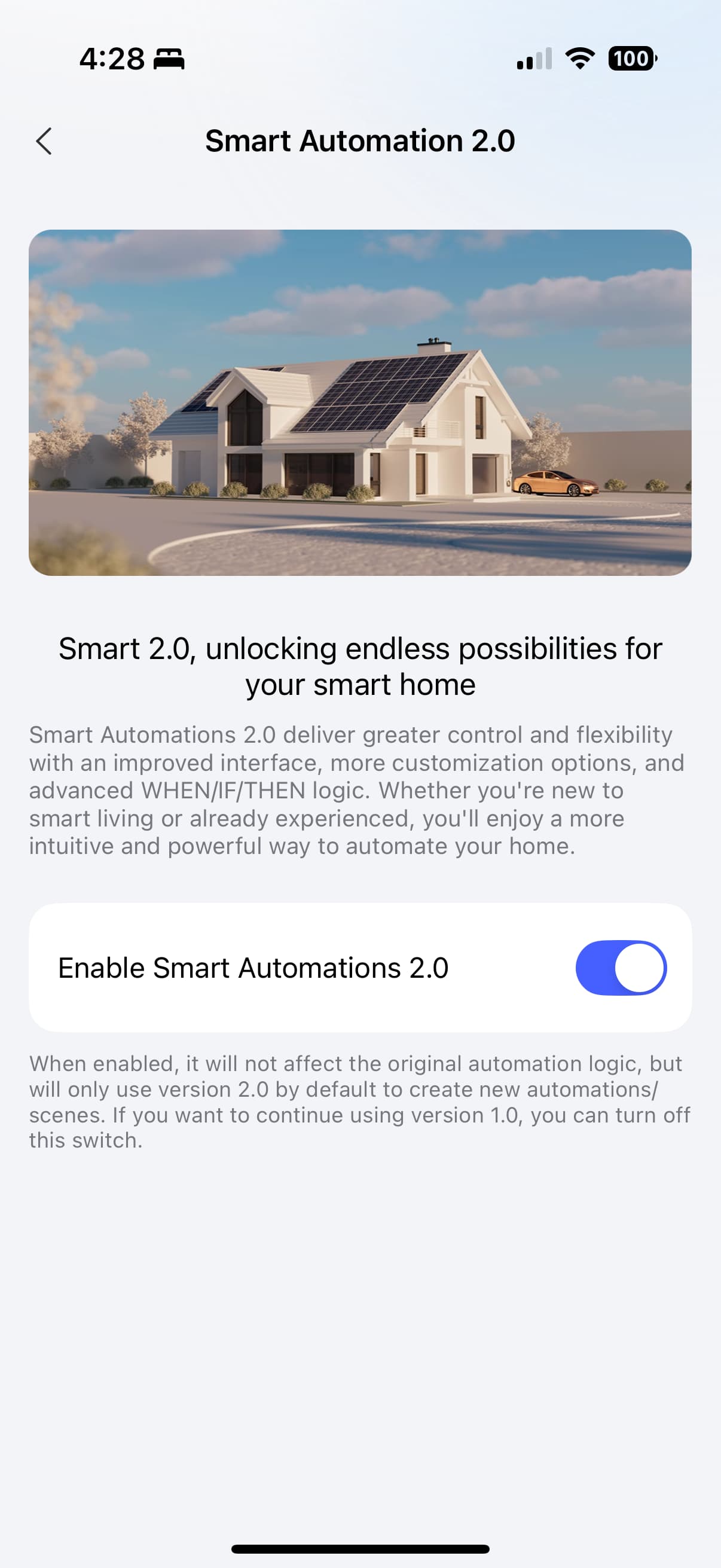This screenshot has width=721, height=1568.
Task: Go back from Smart Automation 2.0
Action: (x=44, y=141)
